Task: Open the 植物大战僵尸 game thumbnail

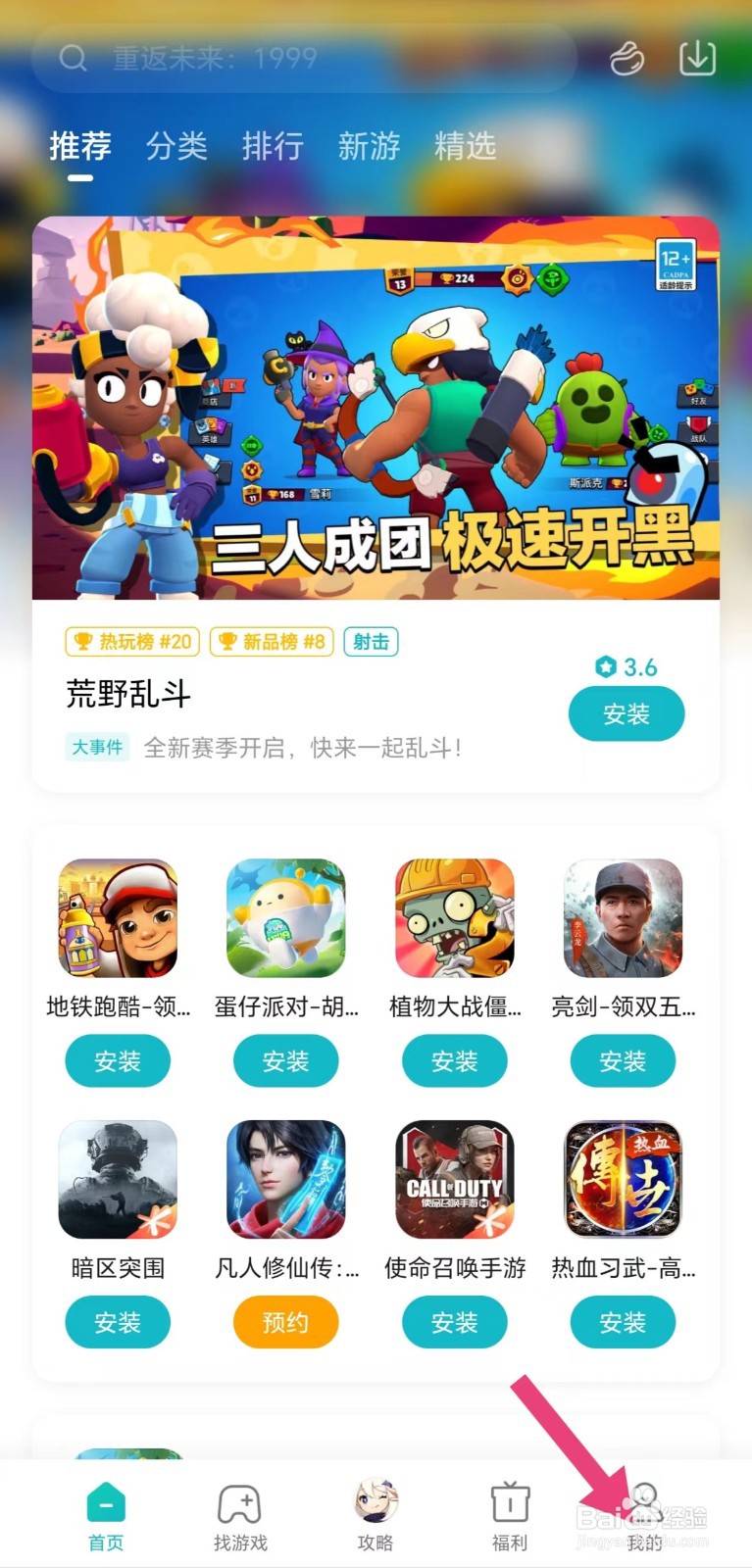Action: click(454, 917)
